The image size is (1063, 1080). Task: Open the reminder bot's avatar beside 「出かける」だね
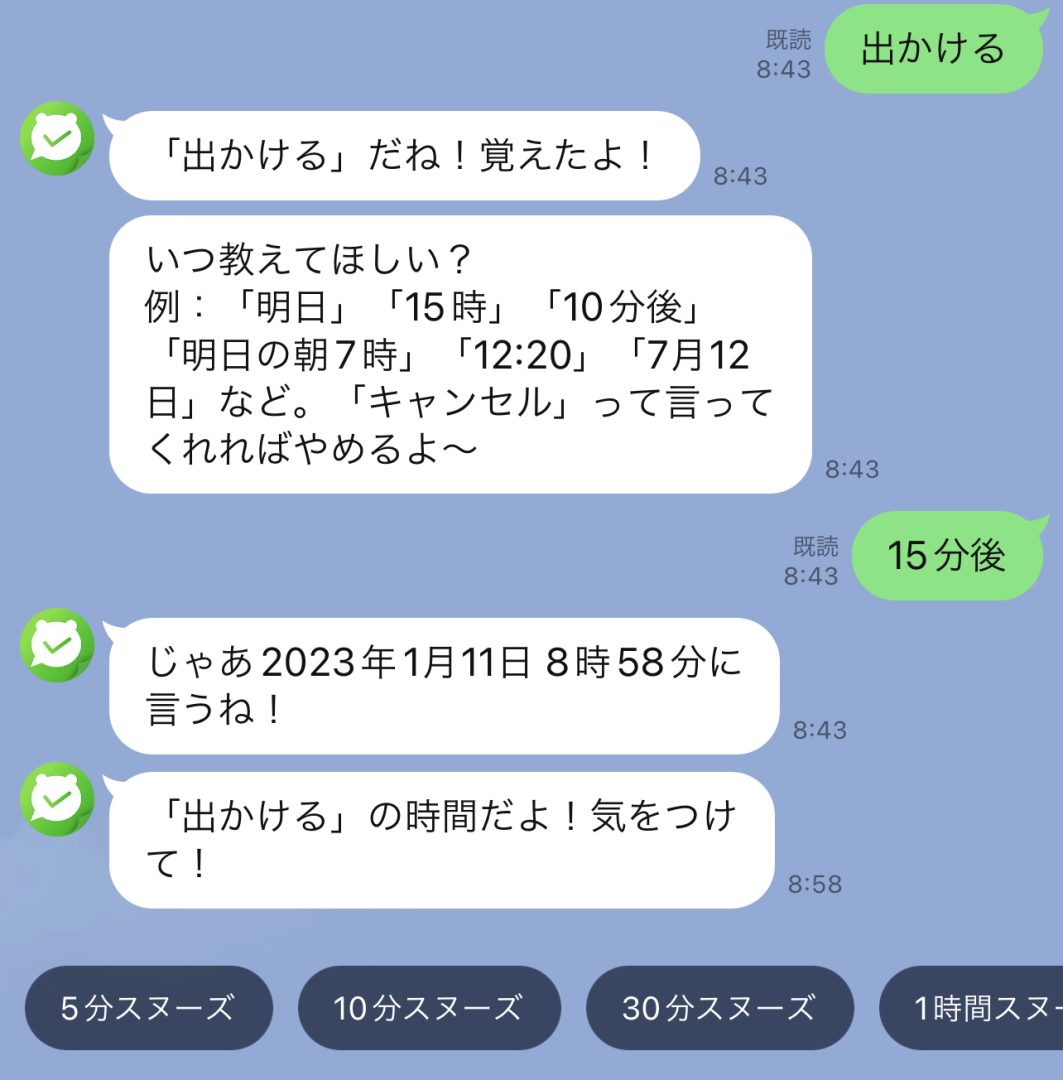pyautogui.click(x=57, y=138)
